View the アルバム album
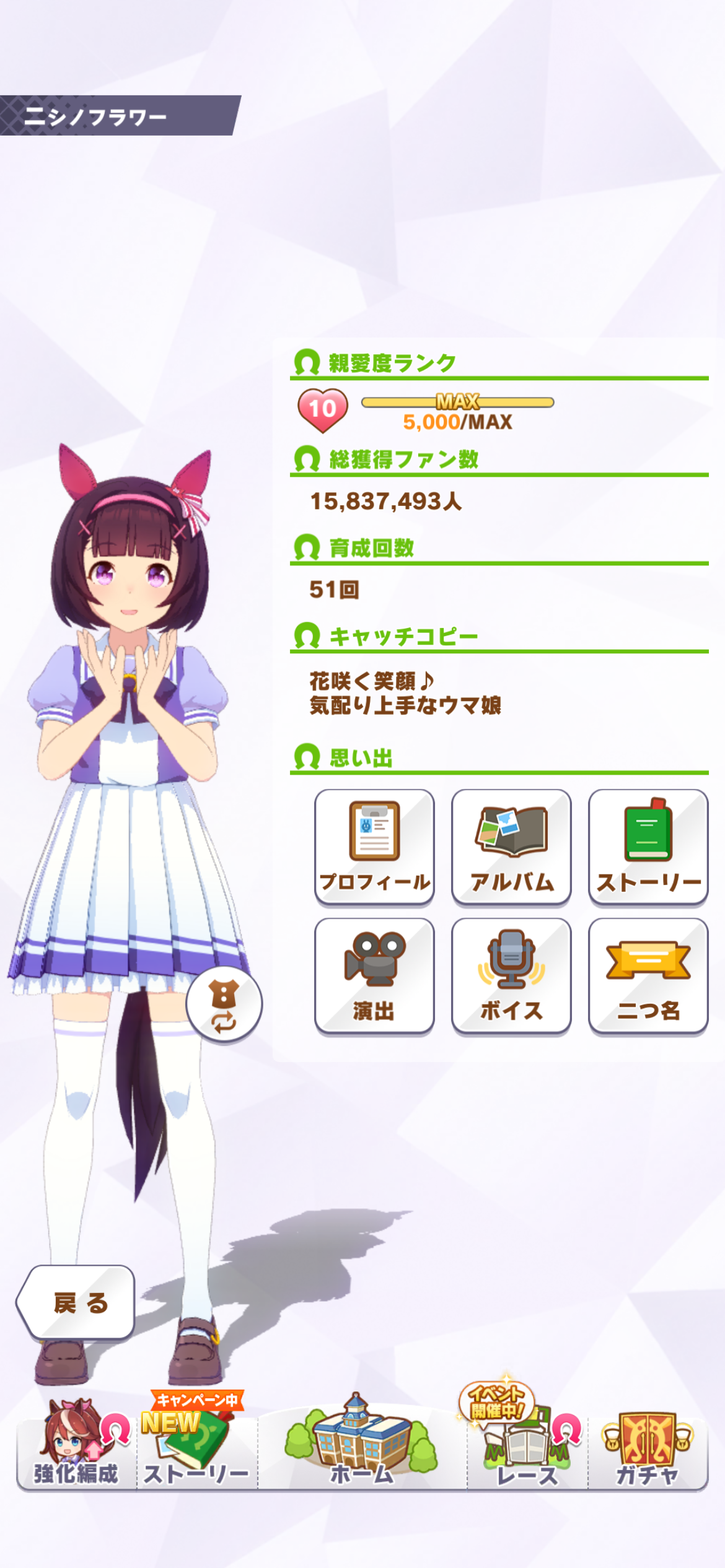725x1568 pixels. [x=511, y=847]
